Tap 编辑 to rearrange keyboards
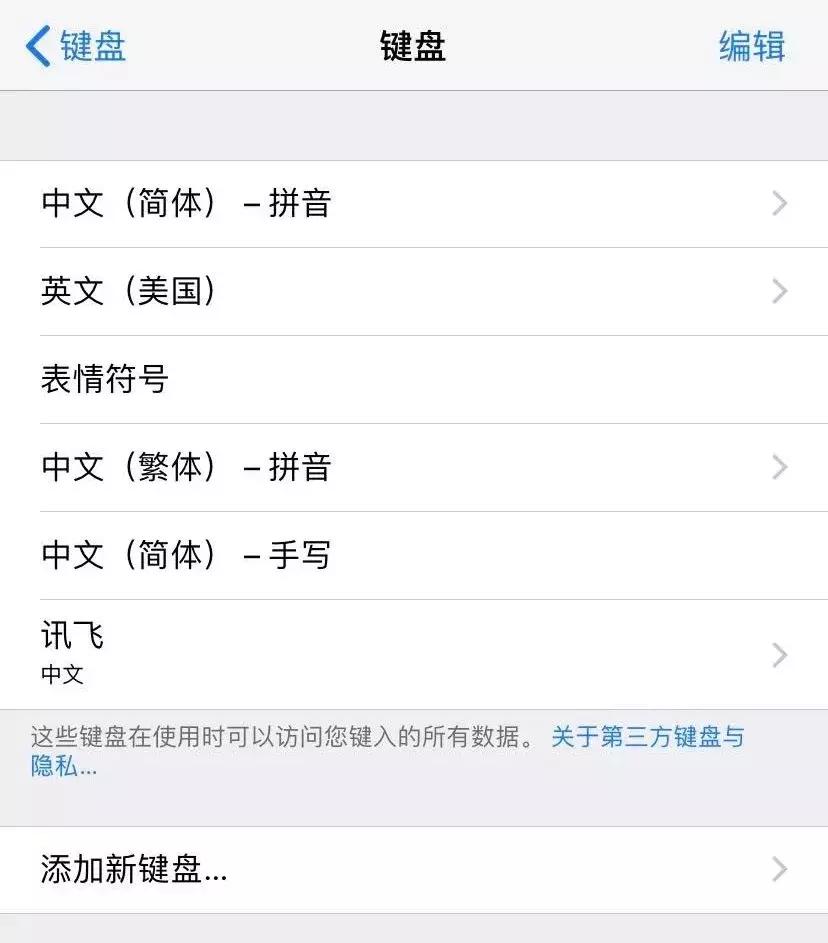 [x=751, y=47]
